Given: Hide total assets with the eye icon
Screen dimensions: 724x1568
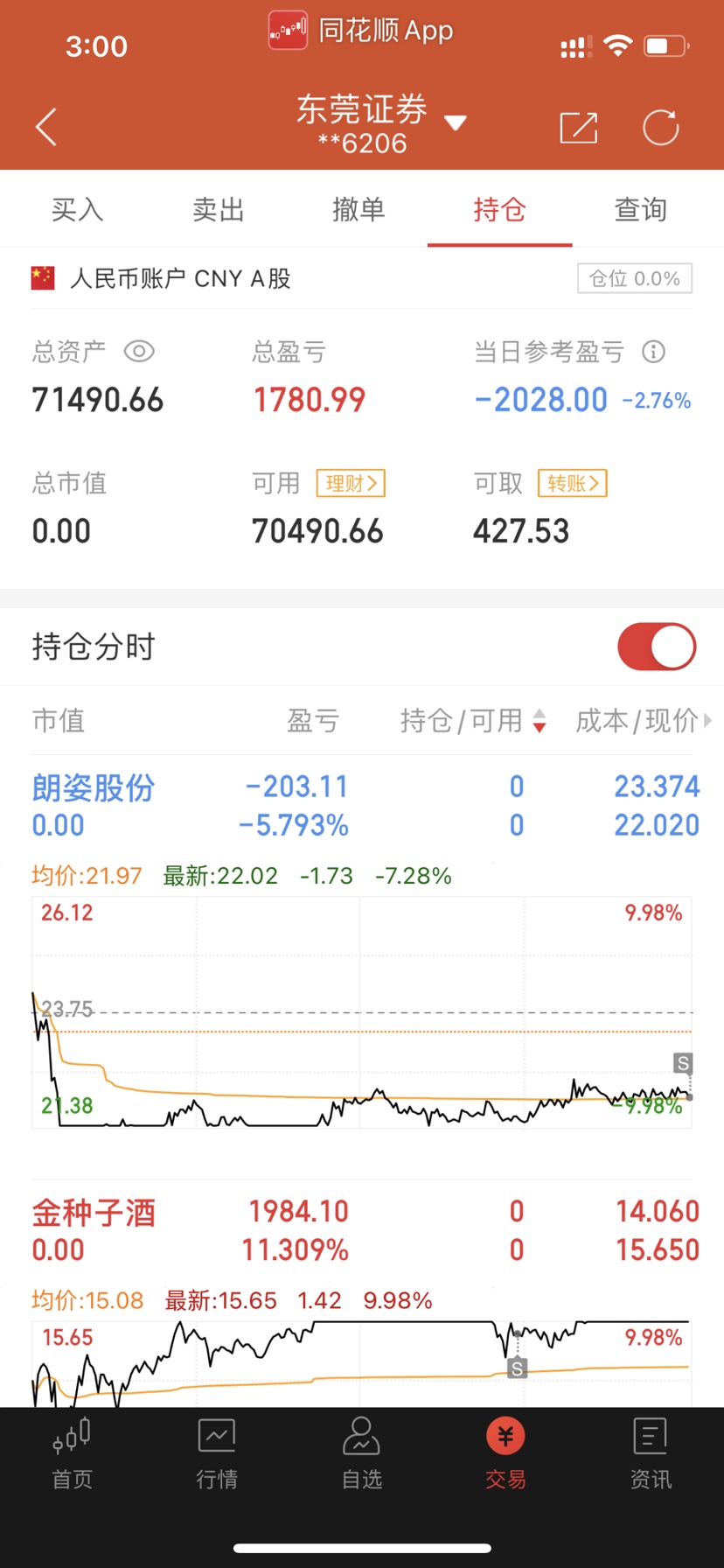Looking at the screenshot, I should [139, 352].
